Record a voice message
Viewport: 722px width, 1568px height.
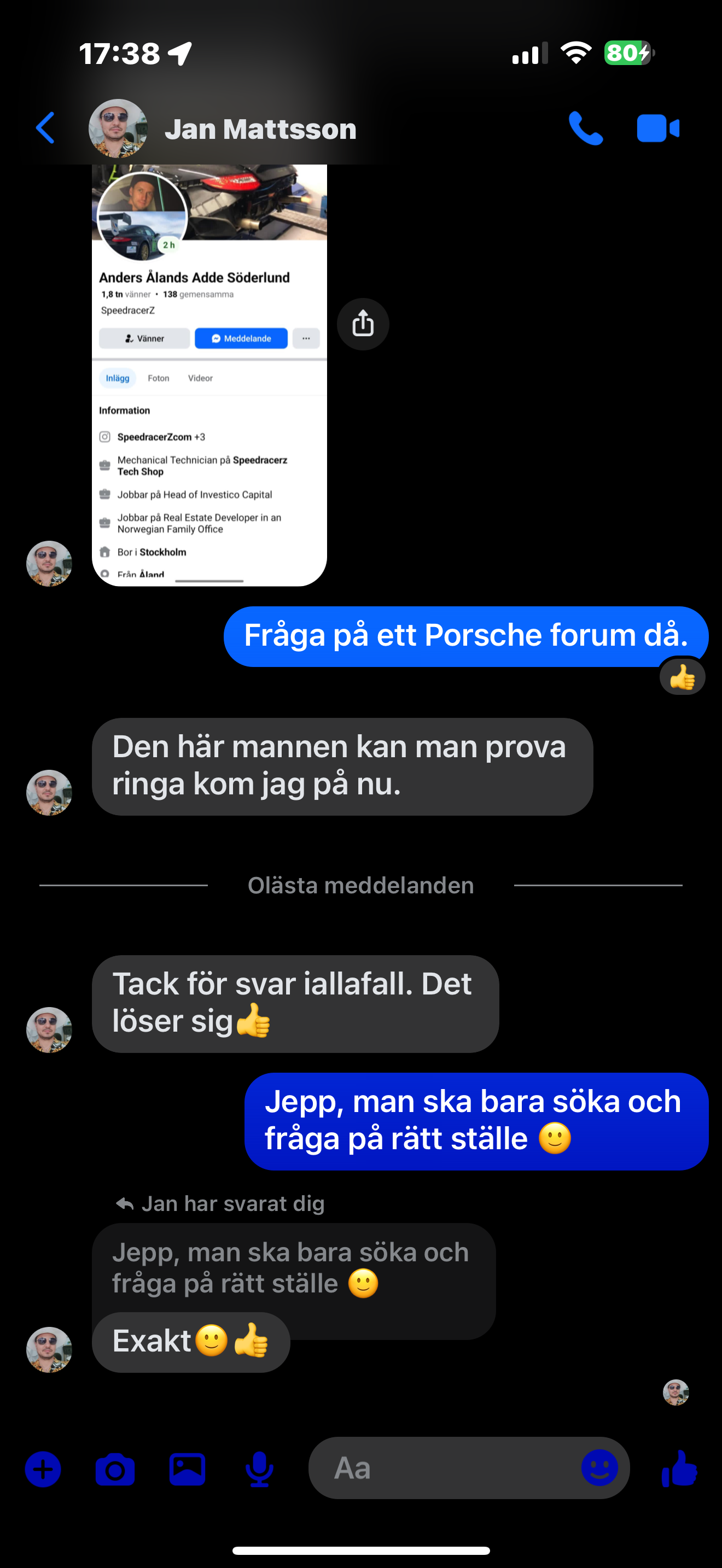(x=259, y=1470)
